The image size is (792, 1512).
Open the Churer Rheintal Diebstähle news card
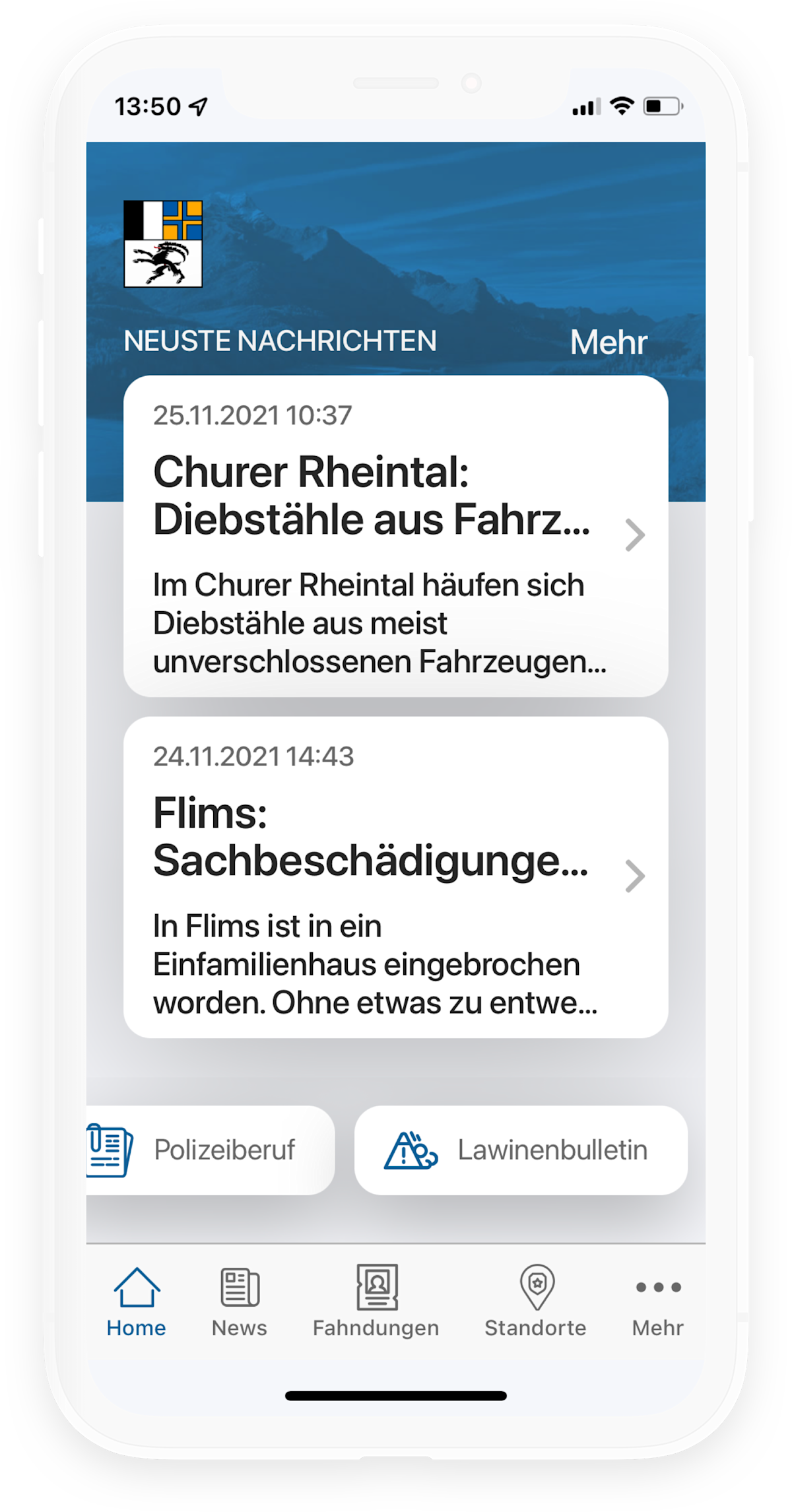(x=395, y=536)
